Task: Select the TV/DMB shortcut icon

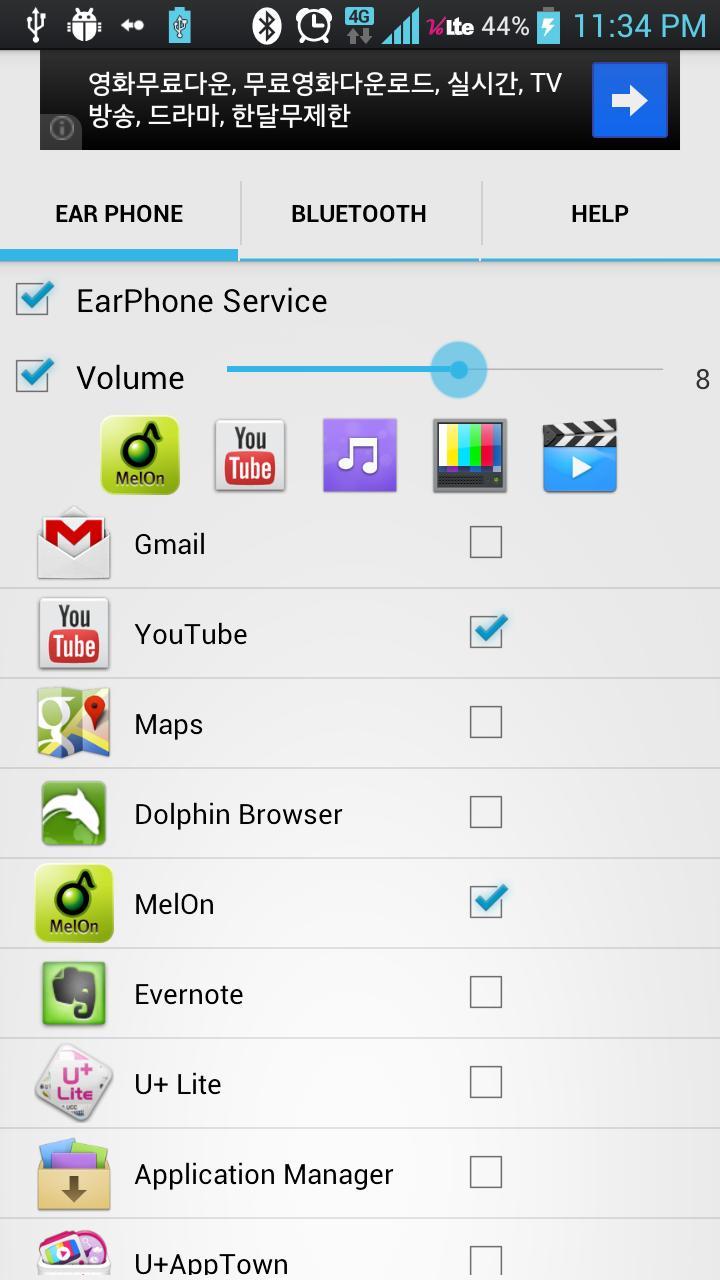Action: pyautogui.click(x=469, y=455)
